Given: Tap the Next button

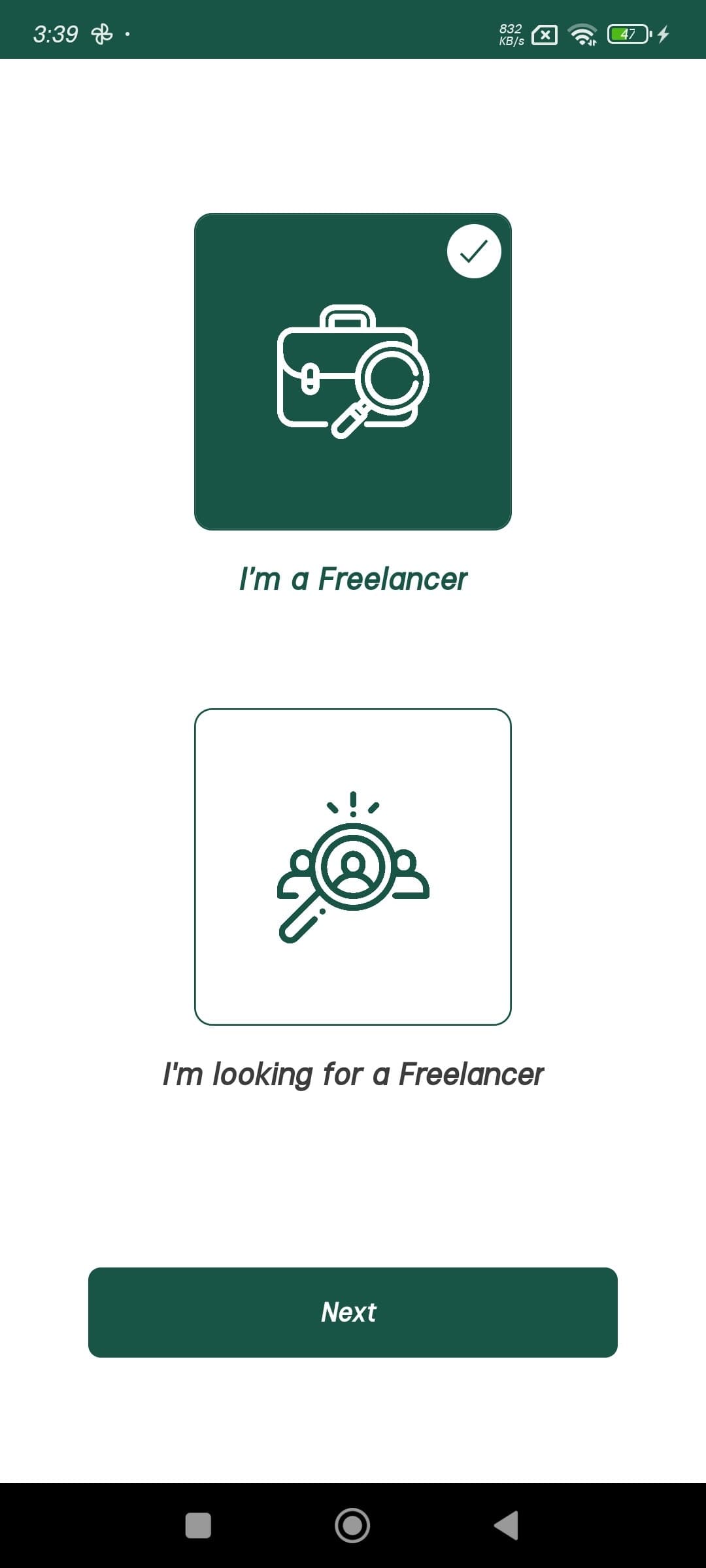Looking at the screenshot, I should click(x=353, y=1312).
